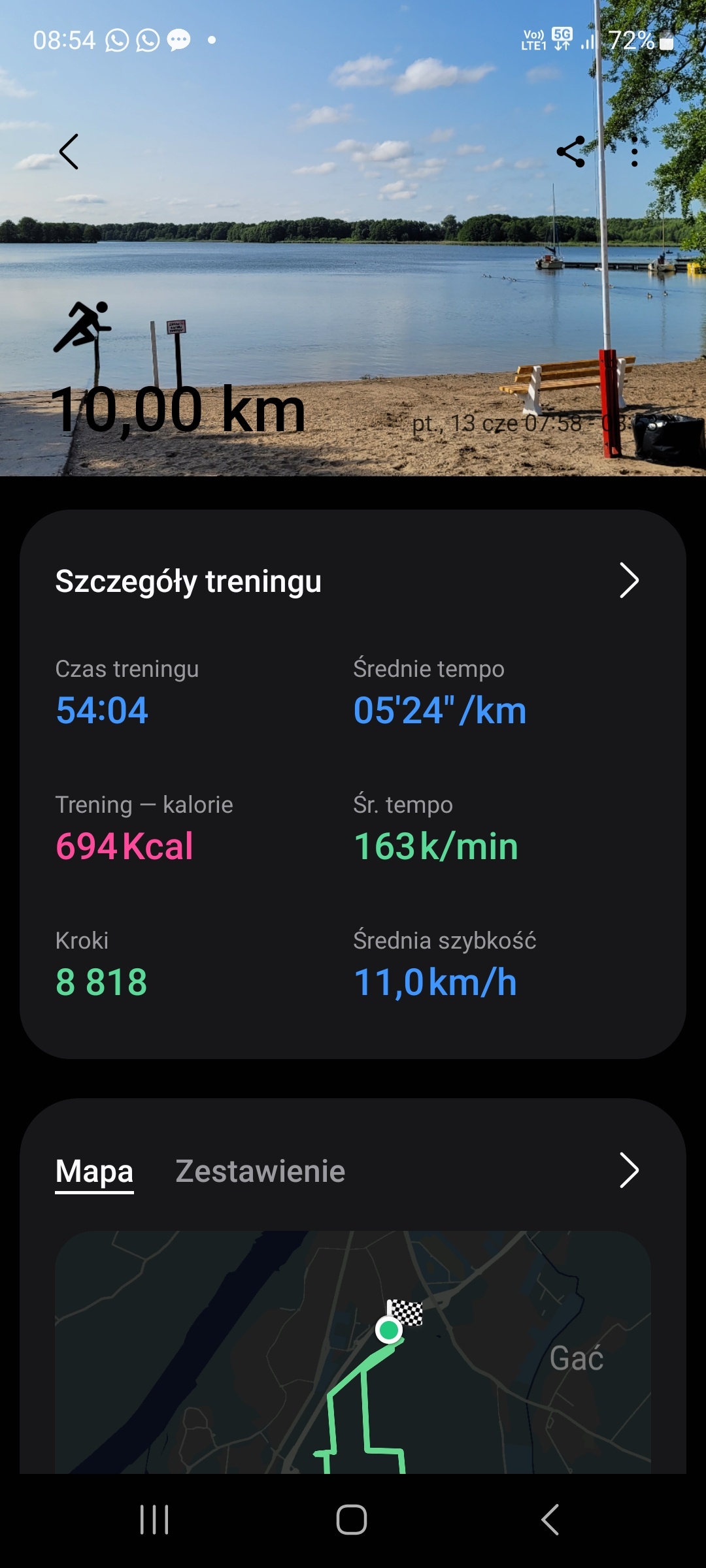The width and height of the screenshot is (706, 1568).
Task: Share this workout
Action: click(571, 152)
